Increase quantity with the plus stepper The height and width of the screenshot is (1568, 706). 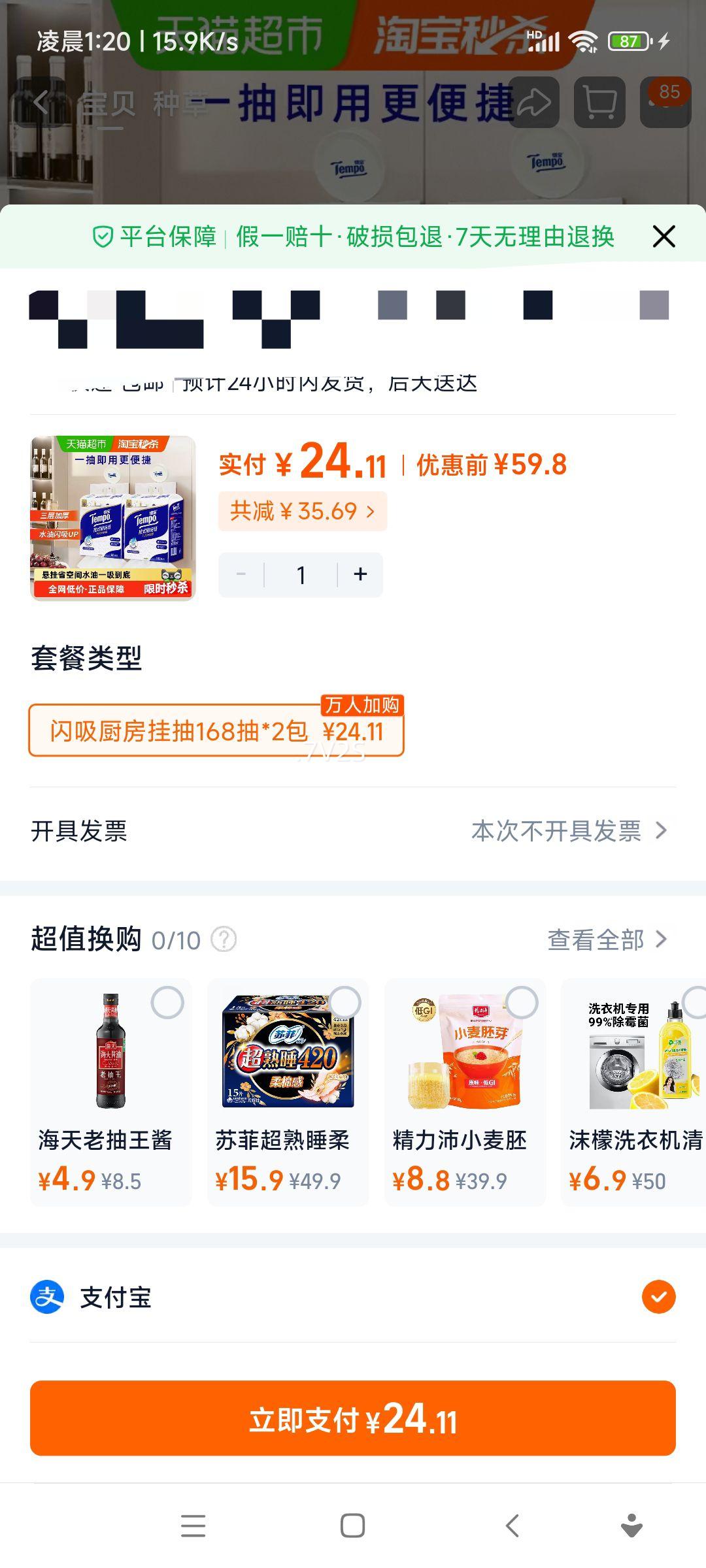[x=359, y=574]
